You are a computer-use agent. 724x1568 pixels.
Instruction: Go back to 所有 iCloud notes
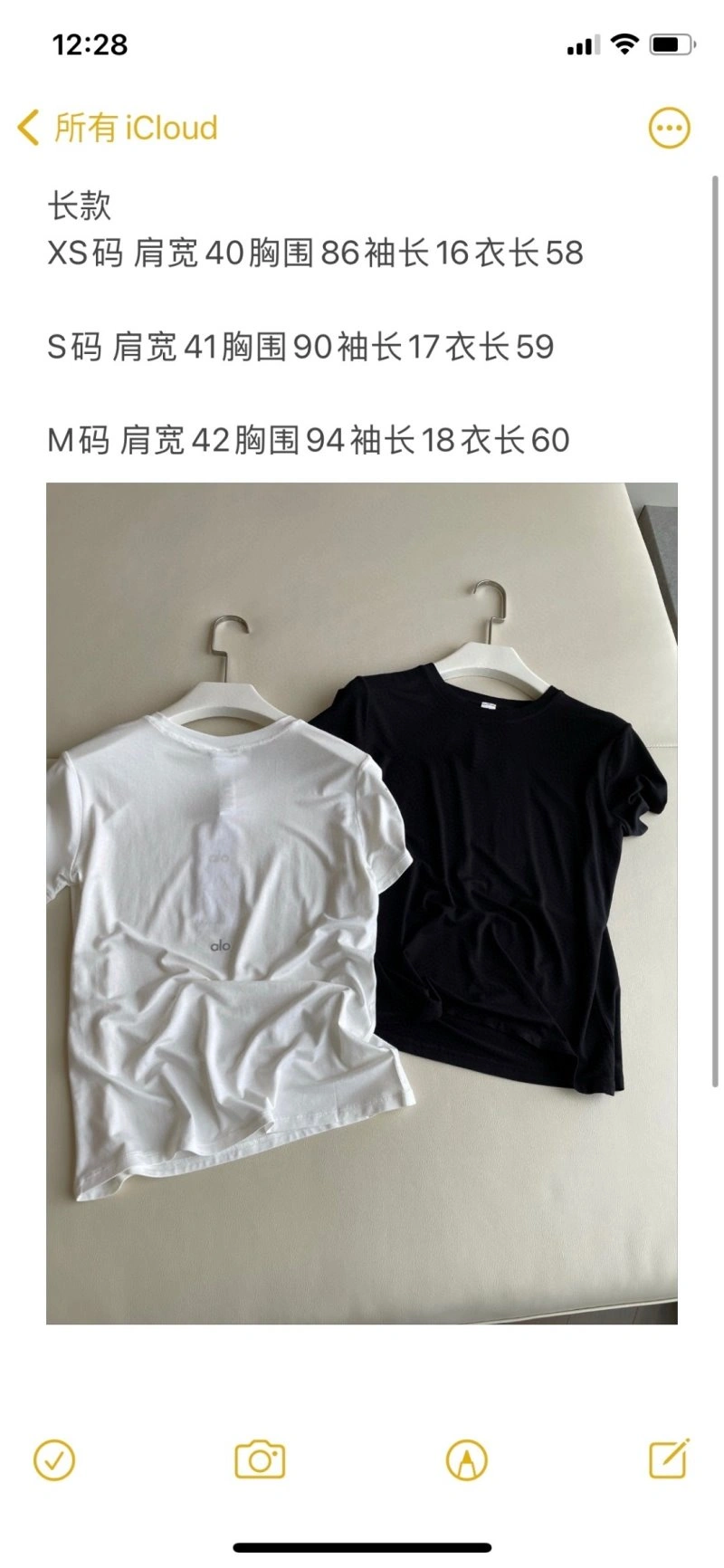click(x=118, y=129)
